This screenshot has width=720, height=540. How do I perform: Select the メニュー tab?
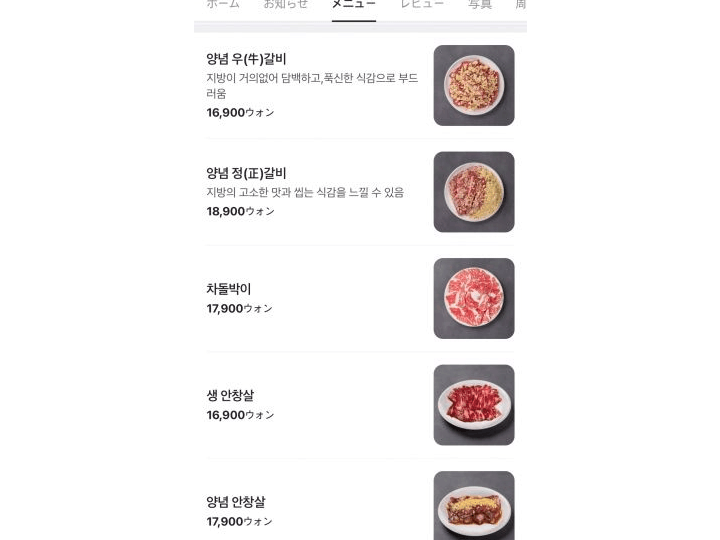pyautogui.click(x=354, y=5)
